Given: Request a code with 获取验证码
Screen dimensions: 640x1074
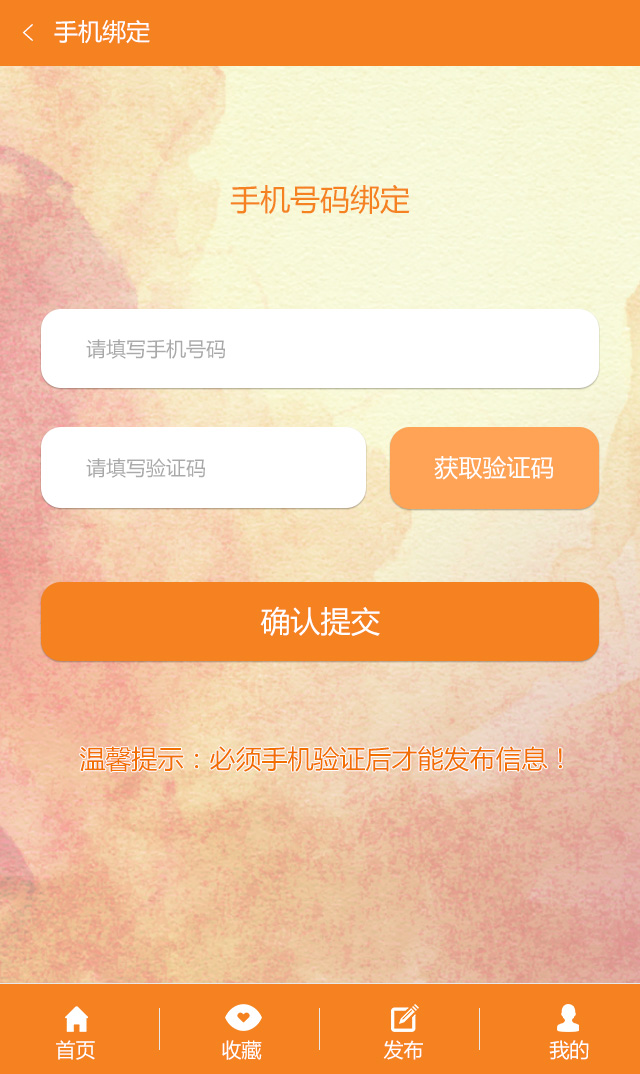Looking at the screenshot, I should pyautogui.click(x=494, y=468).
